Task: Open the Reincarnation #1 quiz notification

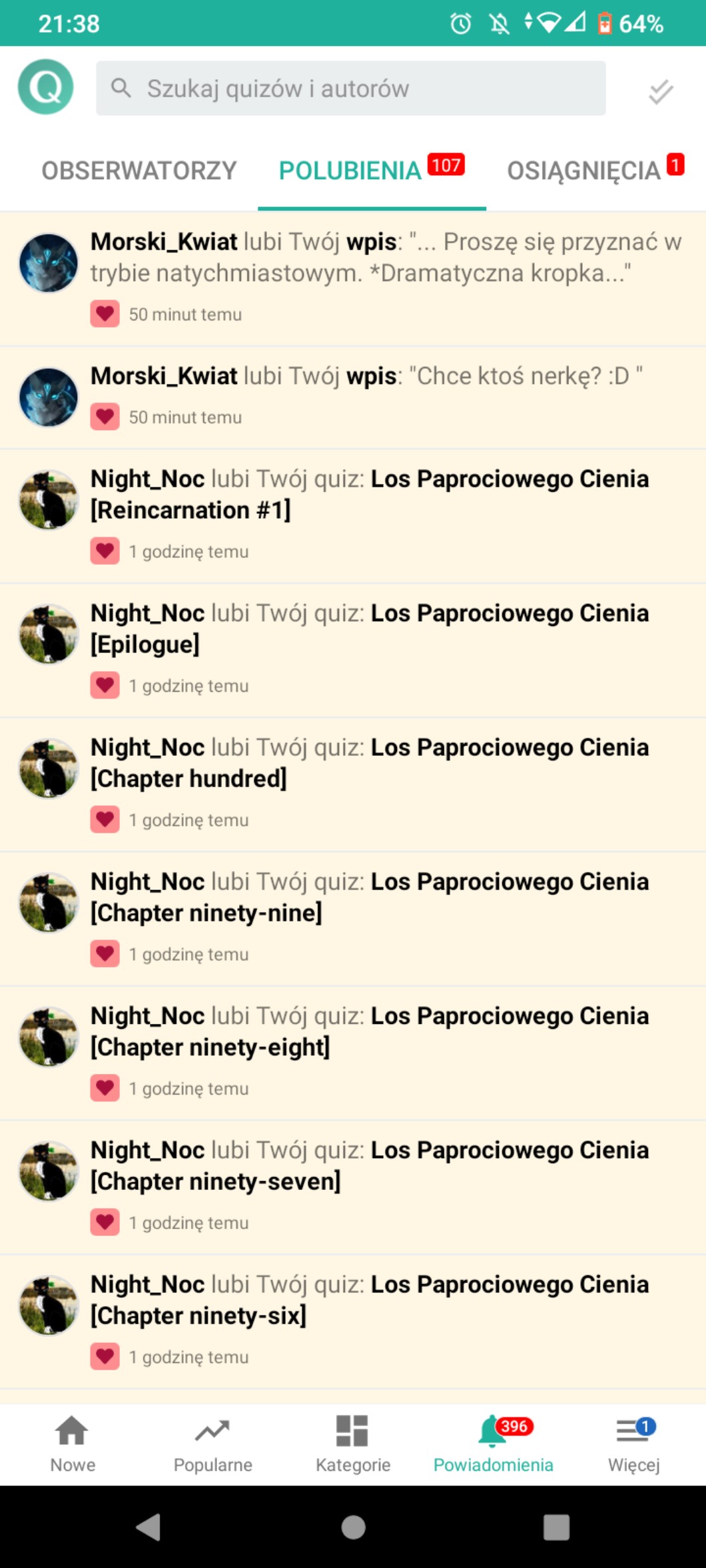Action: click(385, 514)
